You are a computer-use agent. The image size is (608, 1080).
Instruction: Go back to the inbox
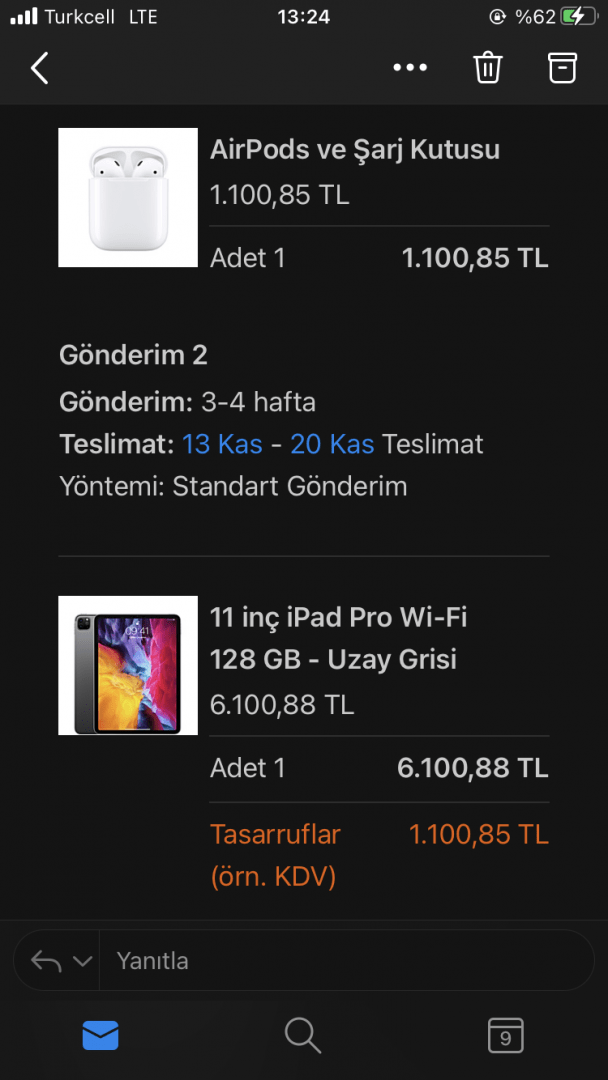[40, 68]
